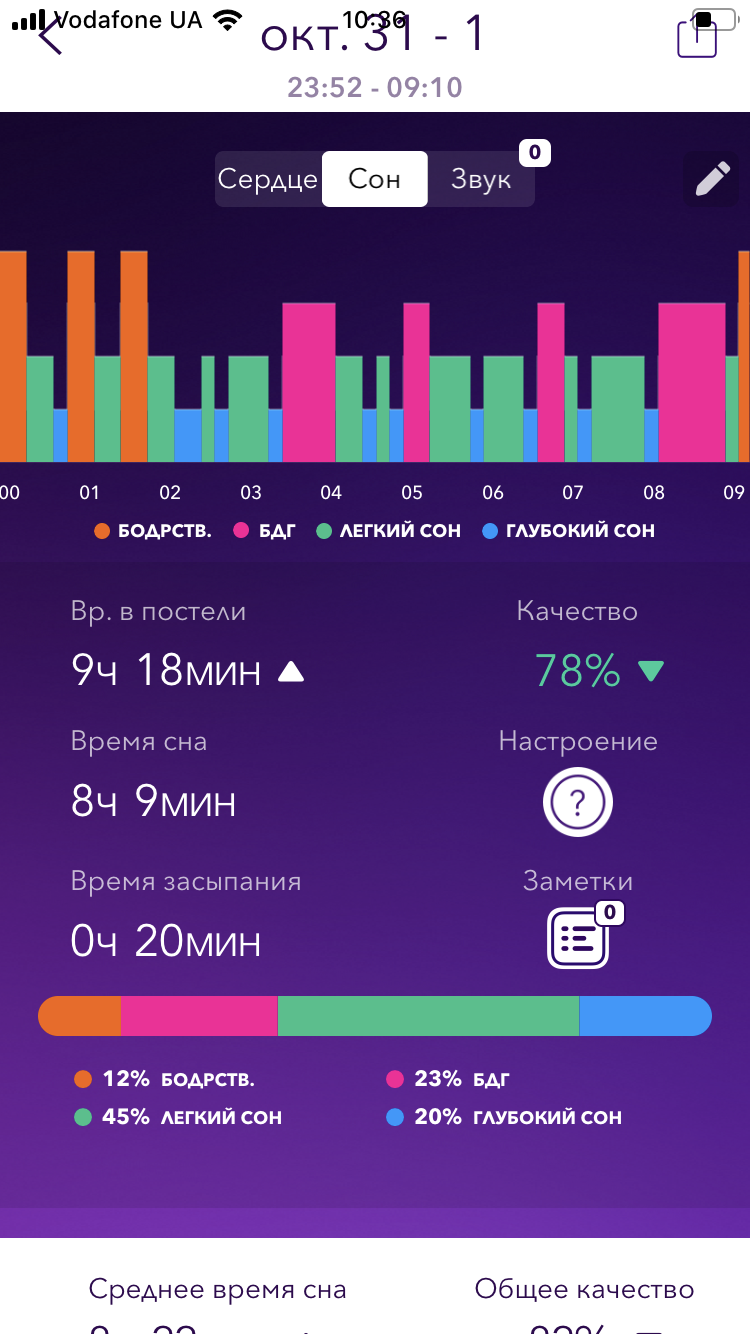Select the pink REM bar near 04
The height and width of the screenshot is (1334, 750).
[x=310, y=380]
